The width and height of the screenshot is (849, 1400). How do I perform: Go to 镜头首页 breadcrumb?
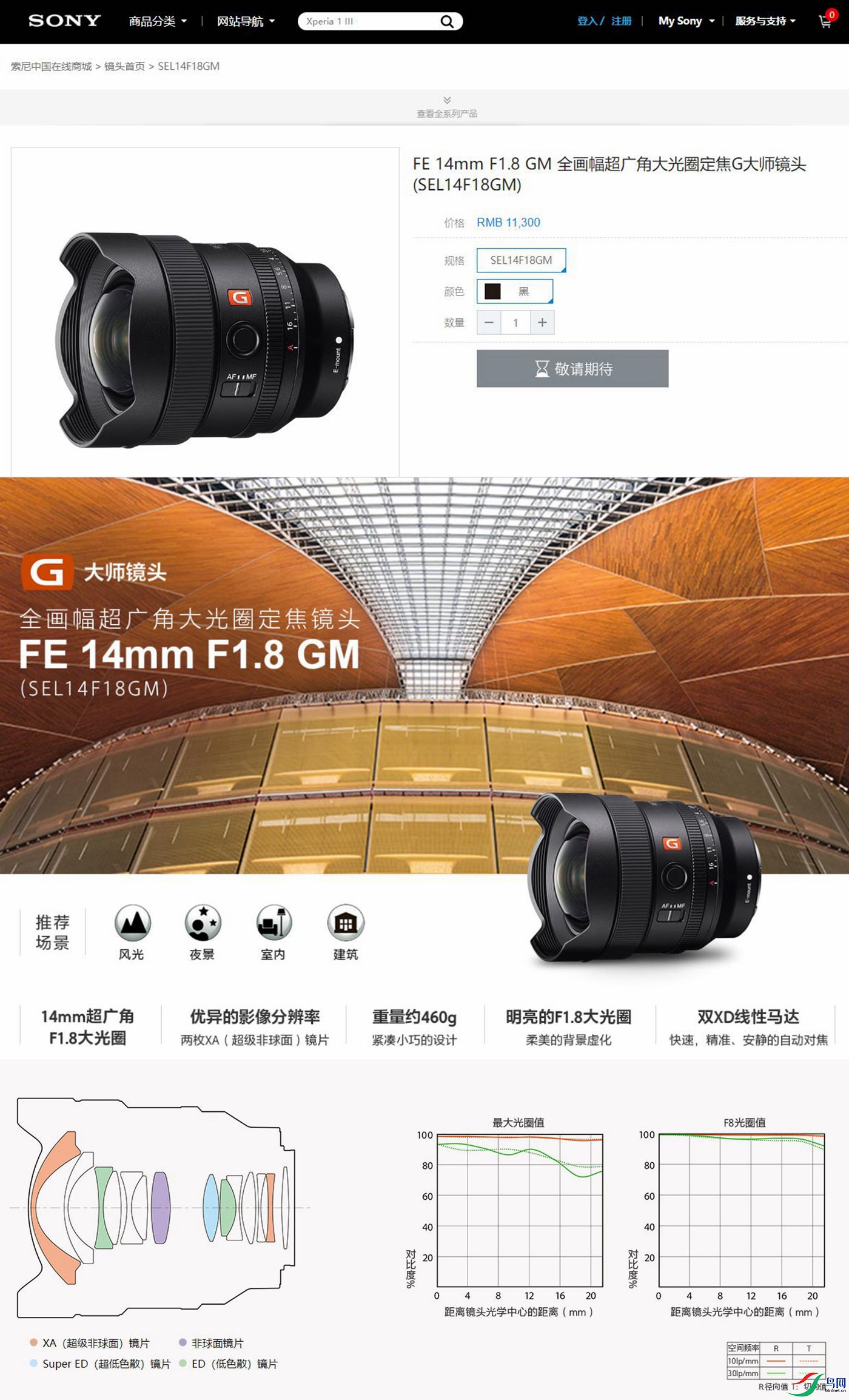(124, 66)
